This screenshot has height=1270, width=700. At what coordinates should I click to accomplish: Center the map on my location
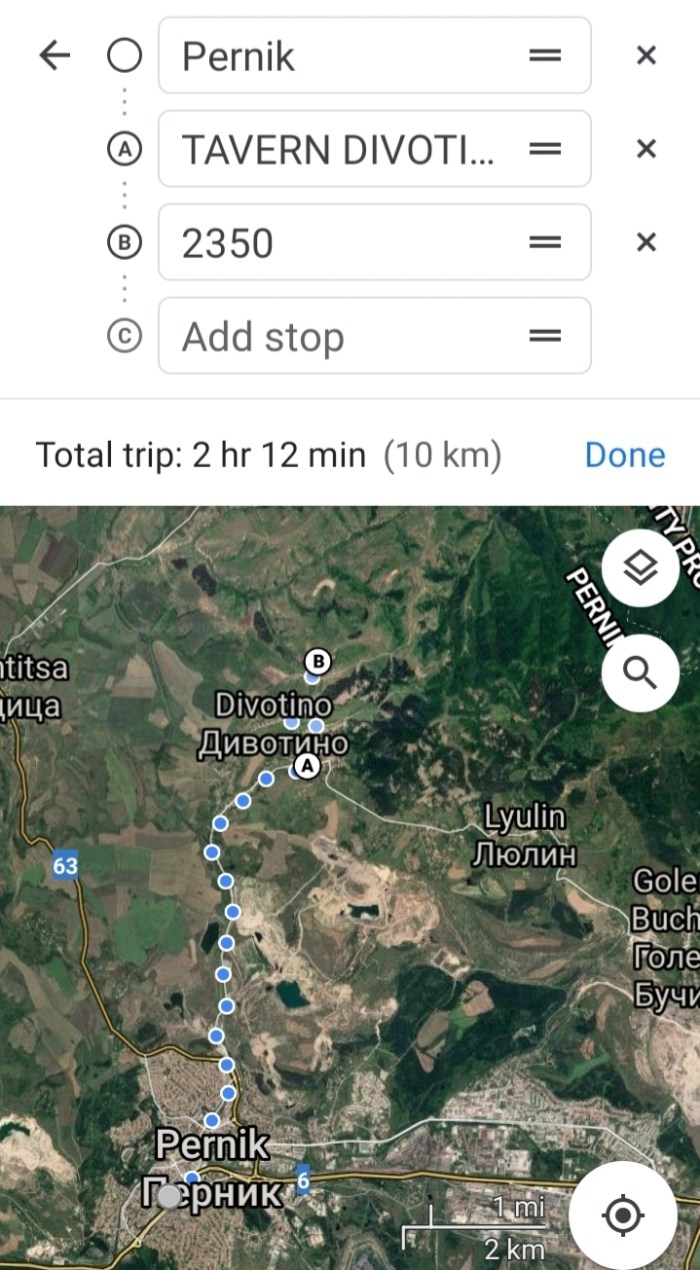coord(622,1215)
